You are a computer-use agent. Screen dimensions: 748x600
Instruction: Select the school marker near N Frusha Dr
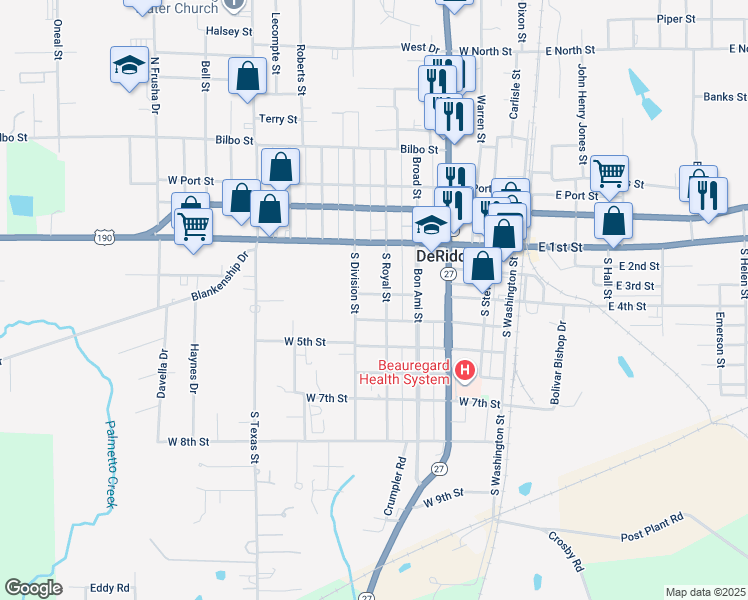[129, 66]
